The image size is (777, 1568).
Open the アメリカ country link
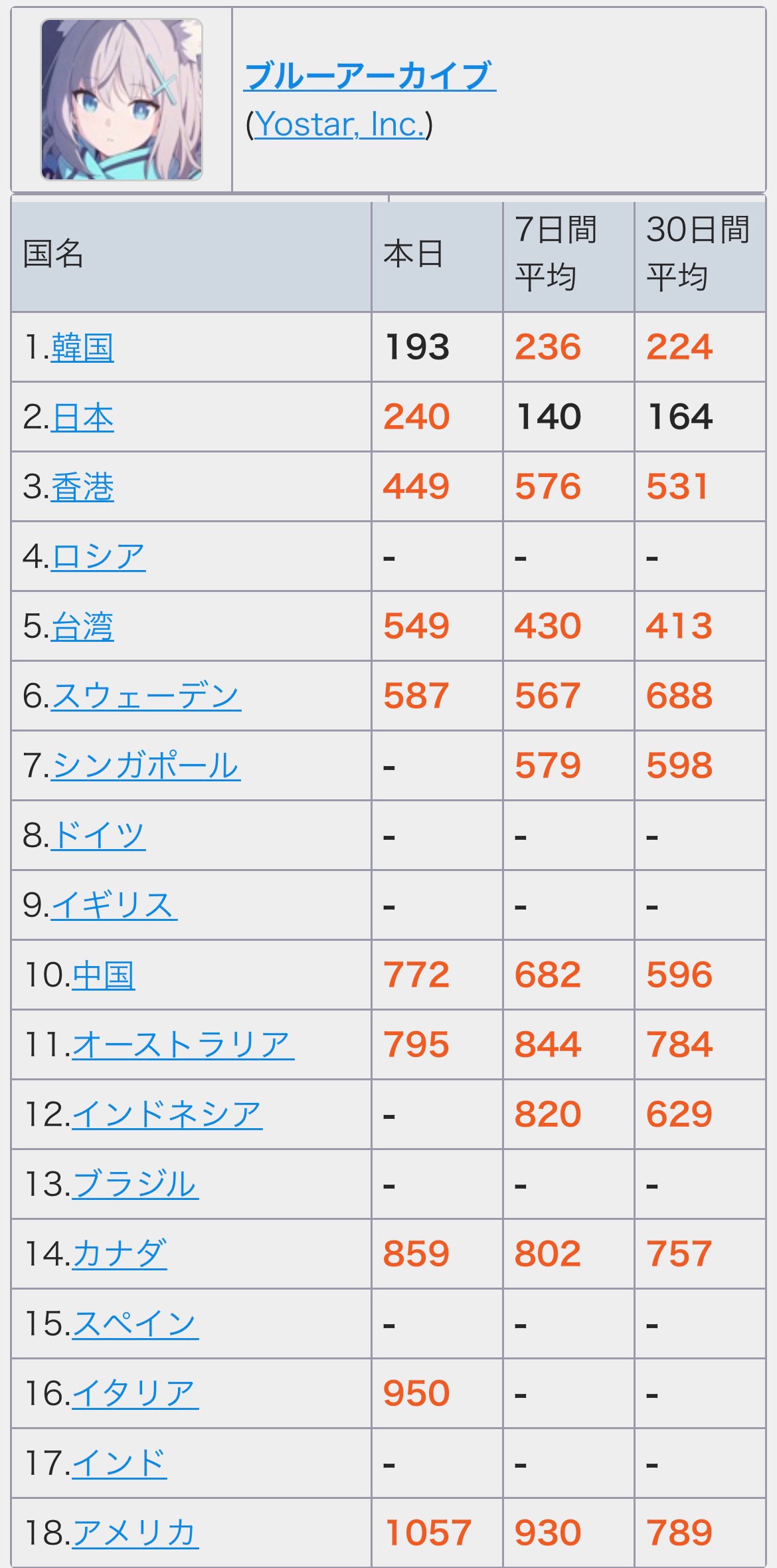point(135,1533)
